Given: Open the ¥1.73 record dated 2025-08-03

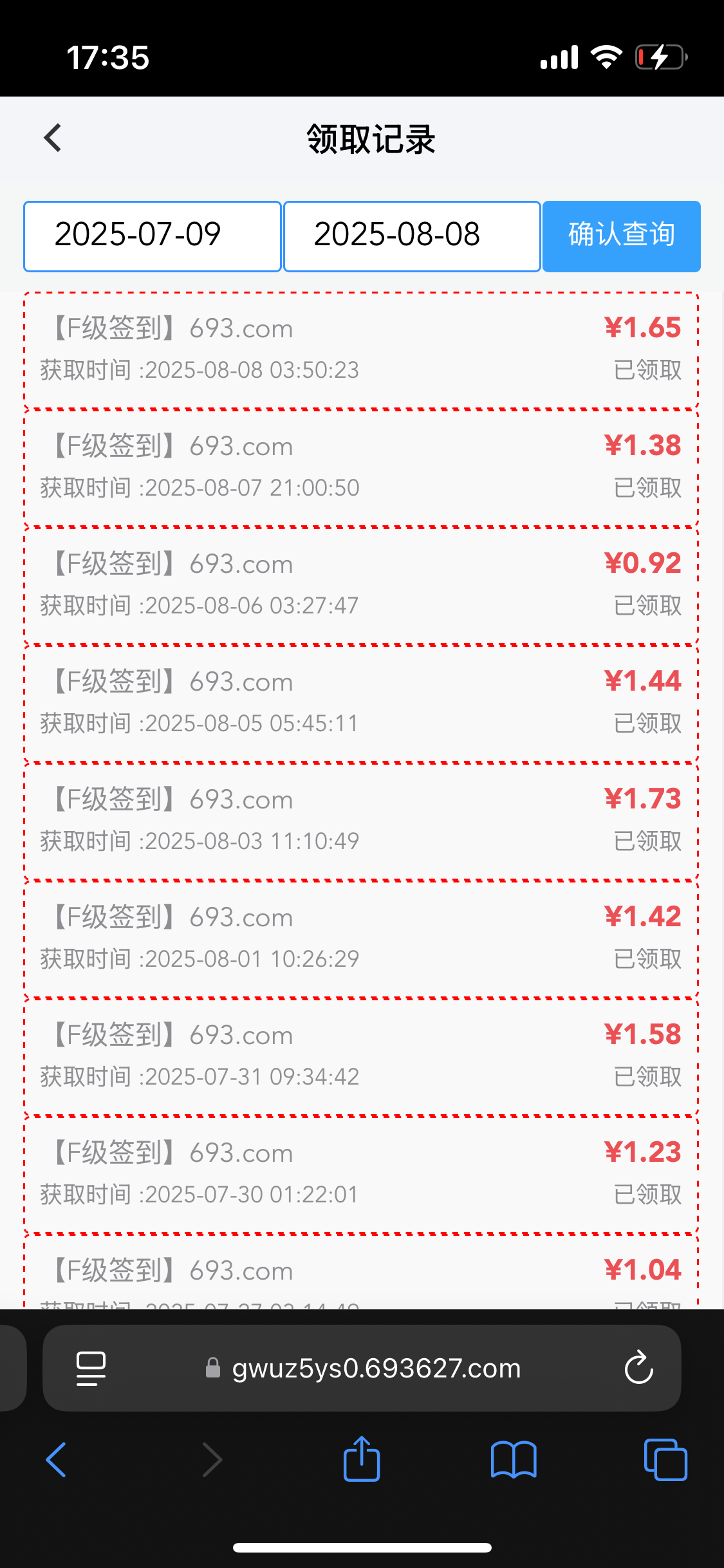Looking at the screenshot, I should coord(362,819).
